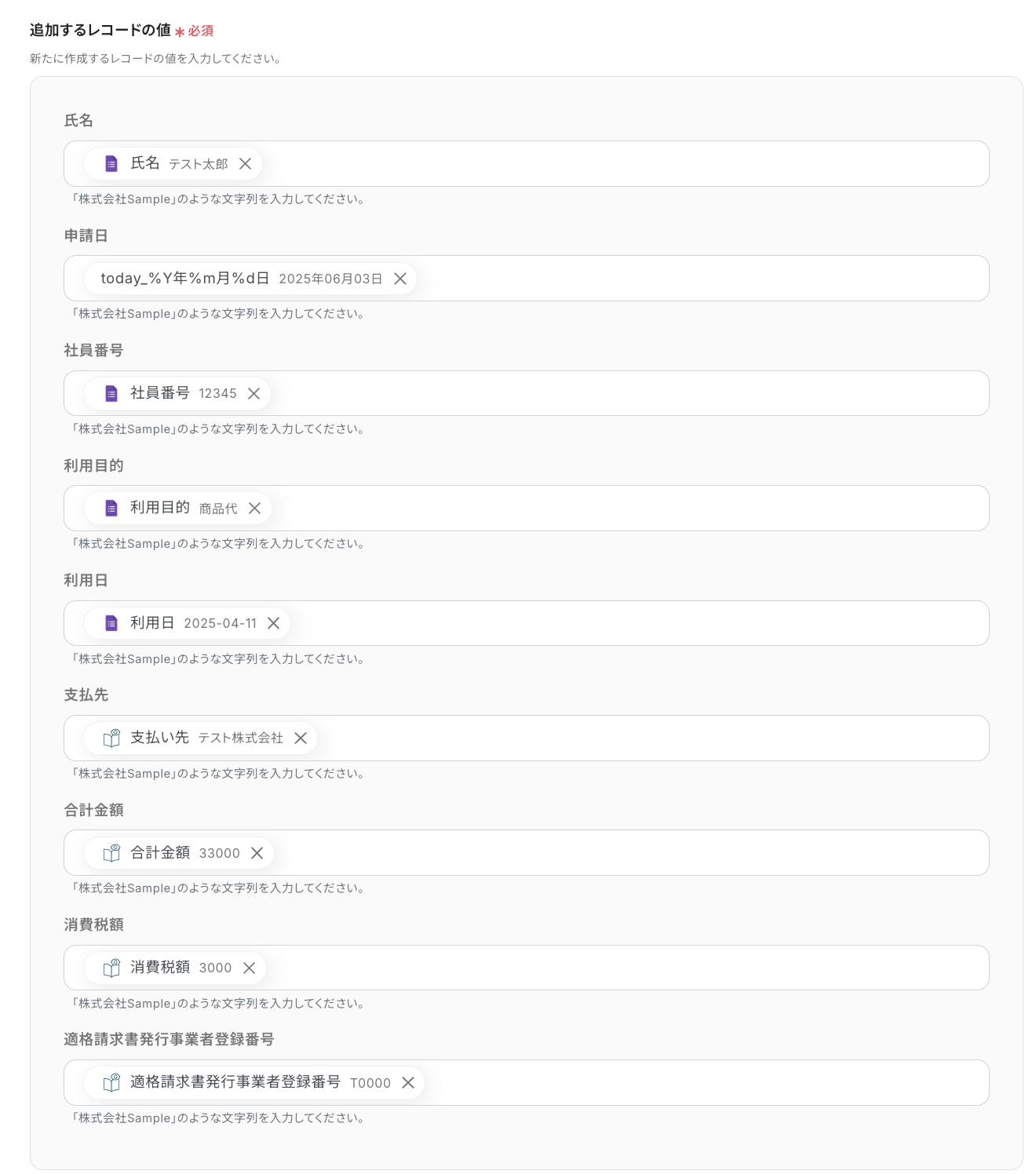The height and width of the screenshot is (1174, 1036).
Task: Focus the 利用目的 input field
Action: (x=628, y=509)
